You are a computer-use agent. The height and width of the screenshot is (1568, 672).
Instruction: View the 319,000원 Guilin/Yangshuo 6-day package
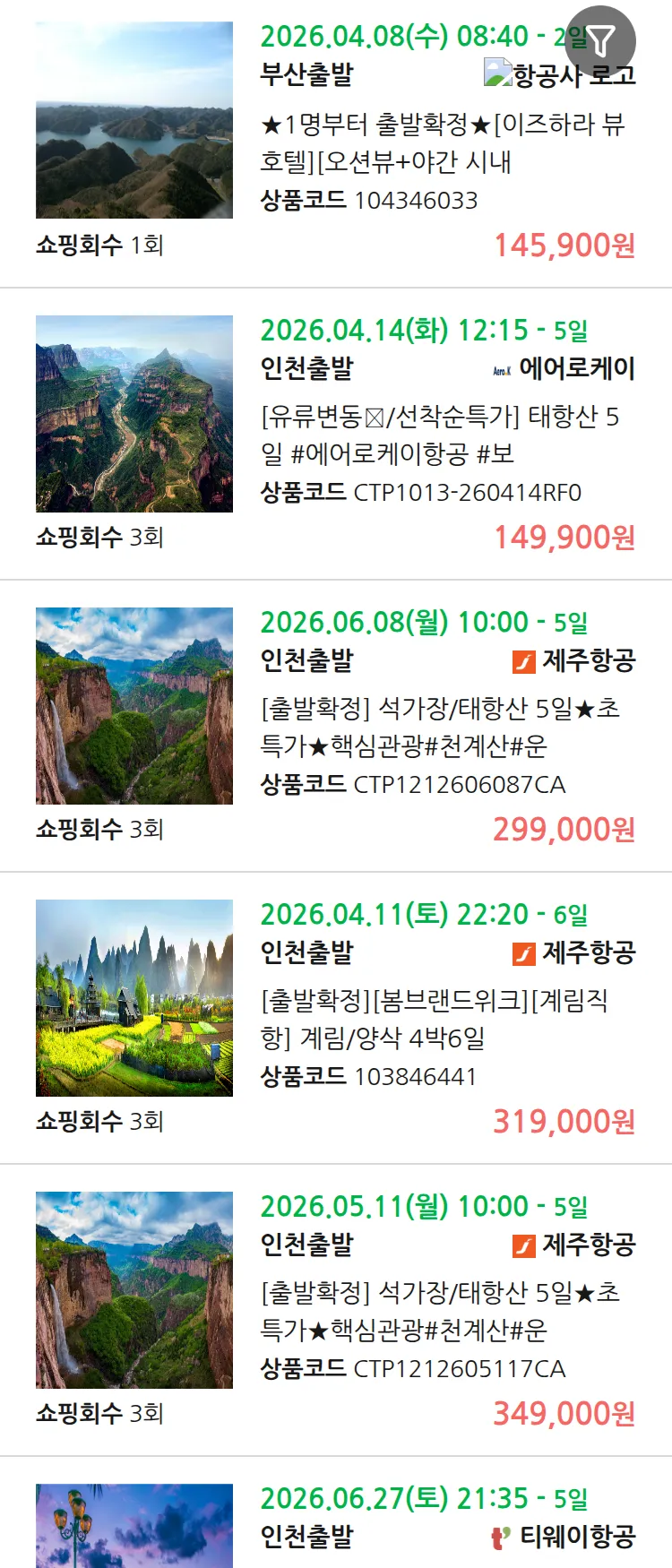[x=439, y=1019]
